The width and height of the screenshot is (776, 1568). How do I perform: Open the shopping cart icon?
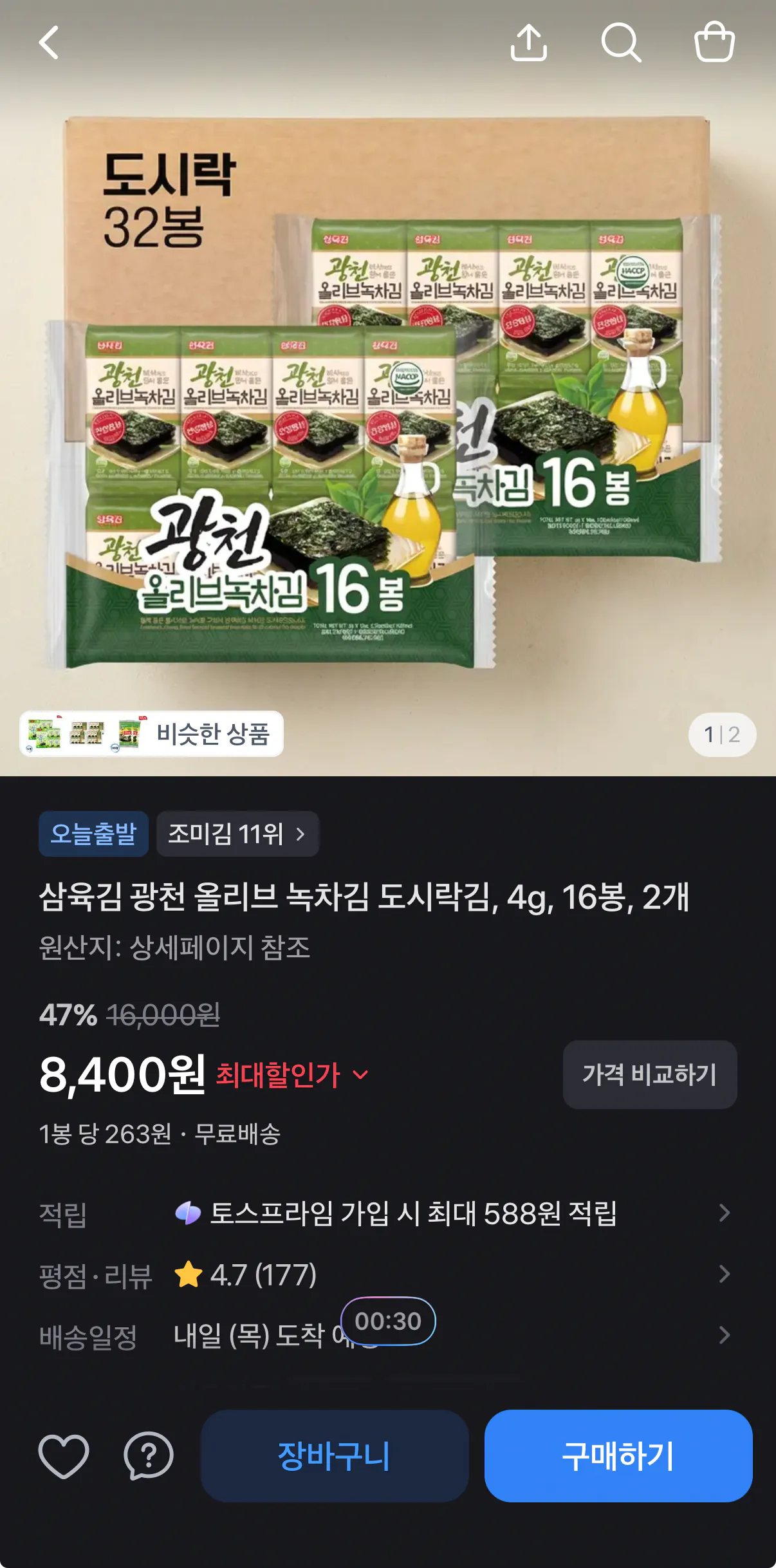coord(714,42)
